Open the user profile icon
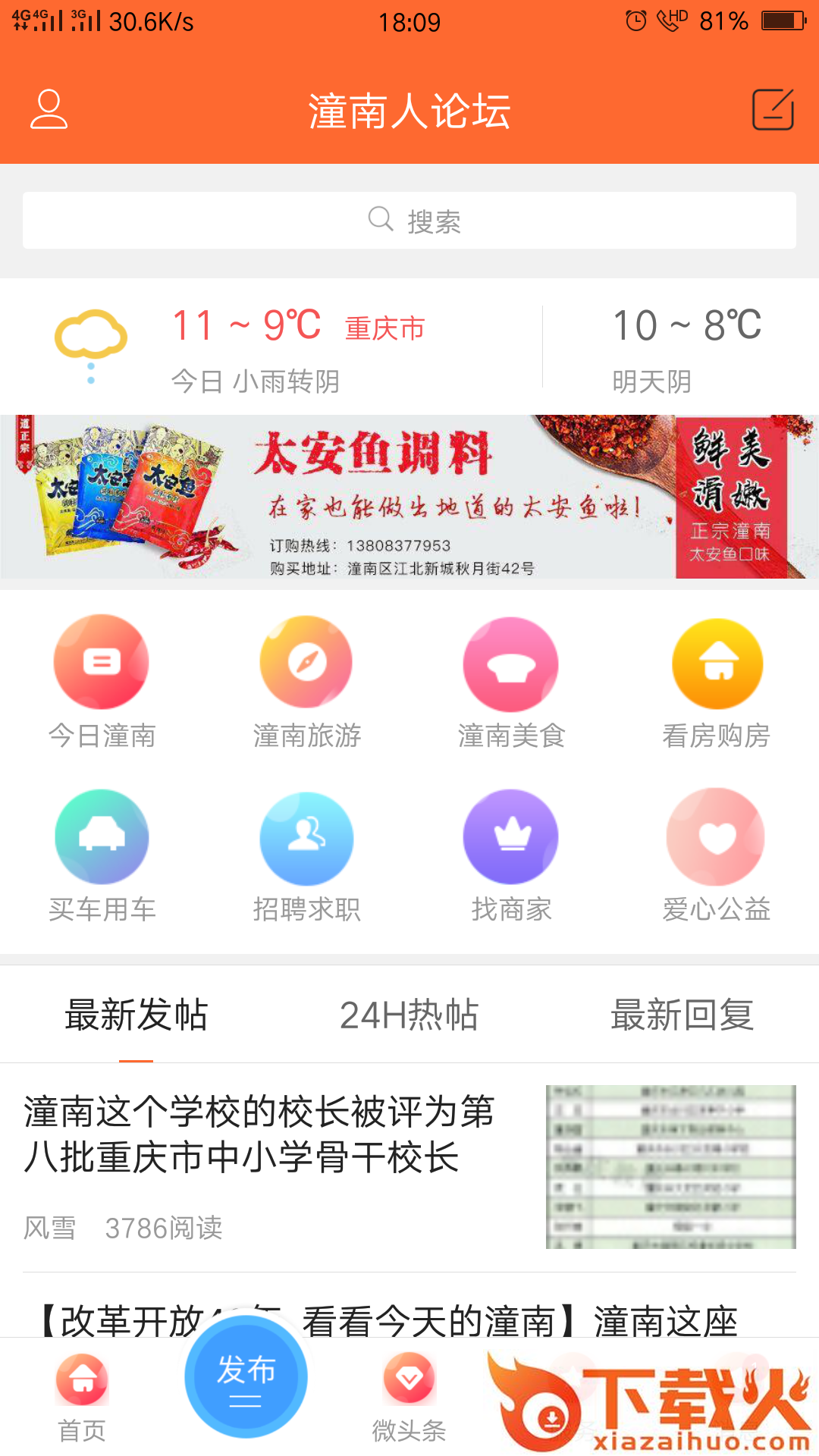 click(49, 110)
